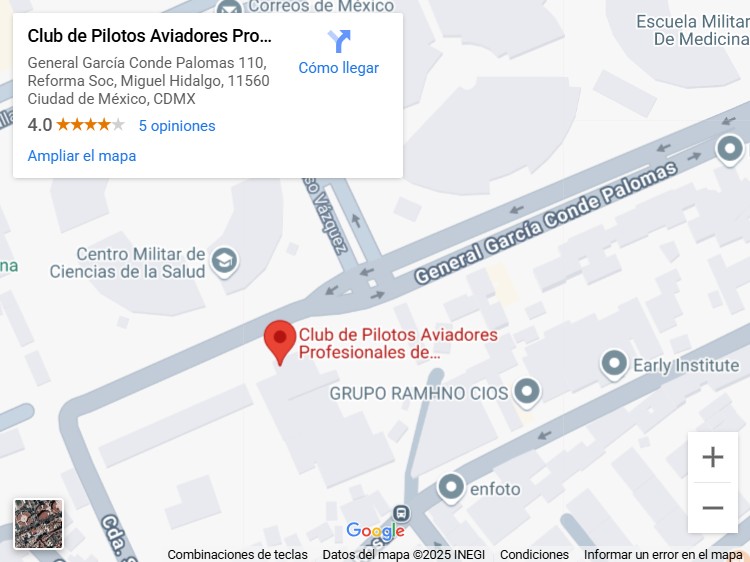Zoom in on the map
This screenshot has height=562, width=750.
coord(712,458)
